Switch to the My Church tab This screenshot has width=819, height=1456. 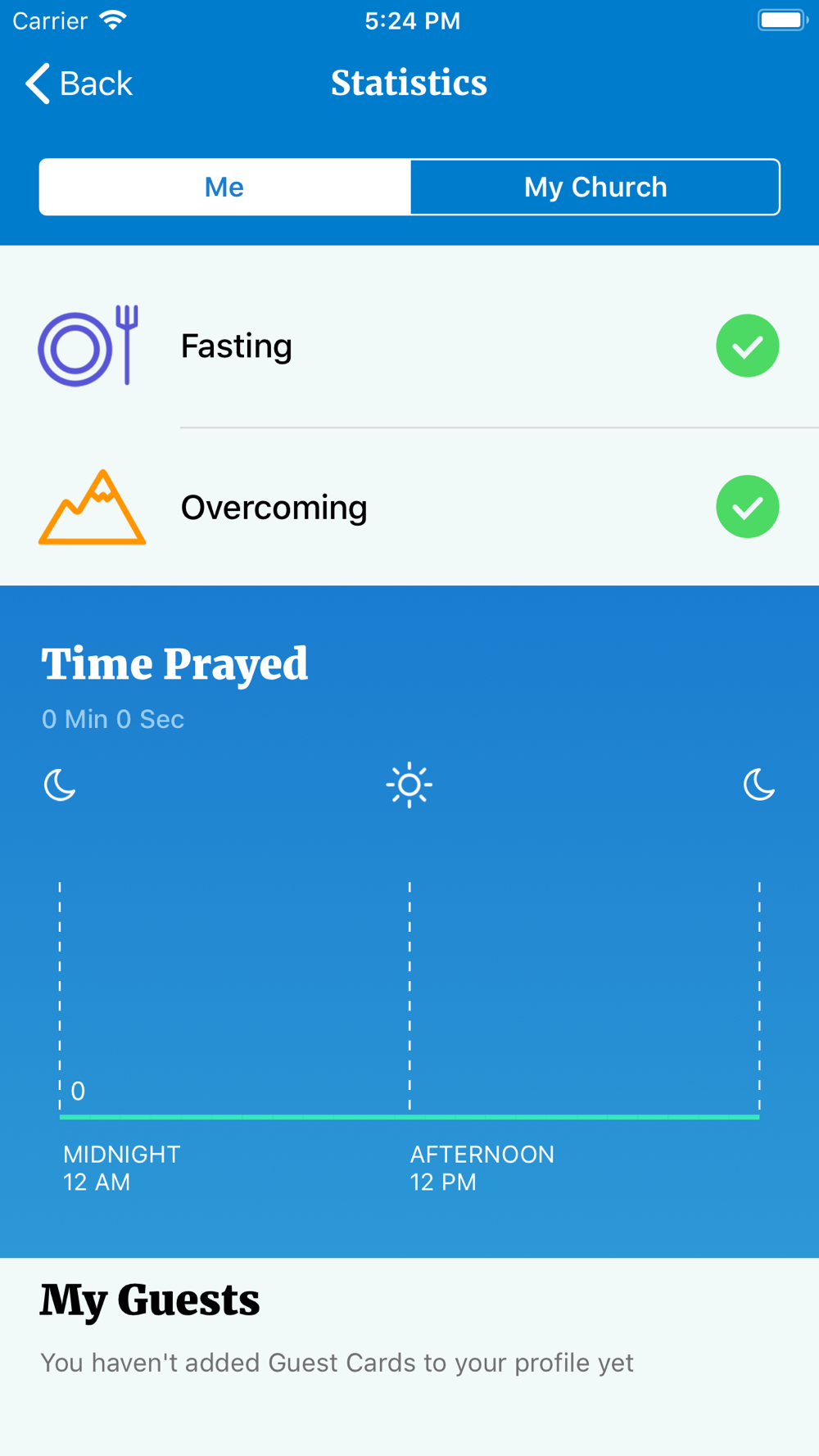(595, 187)
